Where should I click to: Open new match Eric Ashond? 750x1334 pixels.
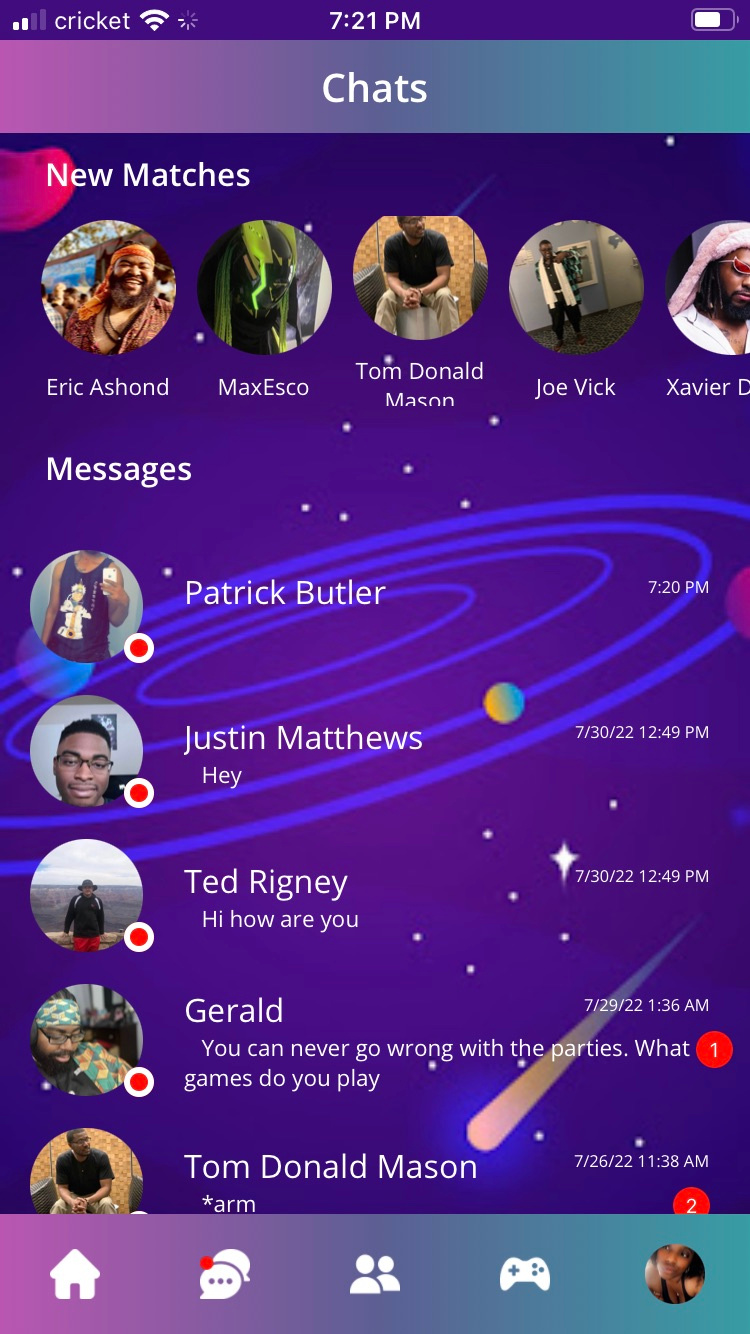pyautogui.click(x=108, y=288)
